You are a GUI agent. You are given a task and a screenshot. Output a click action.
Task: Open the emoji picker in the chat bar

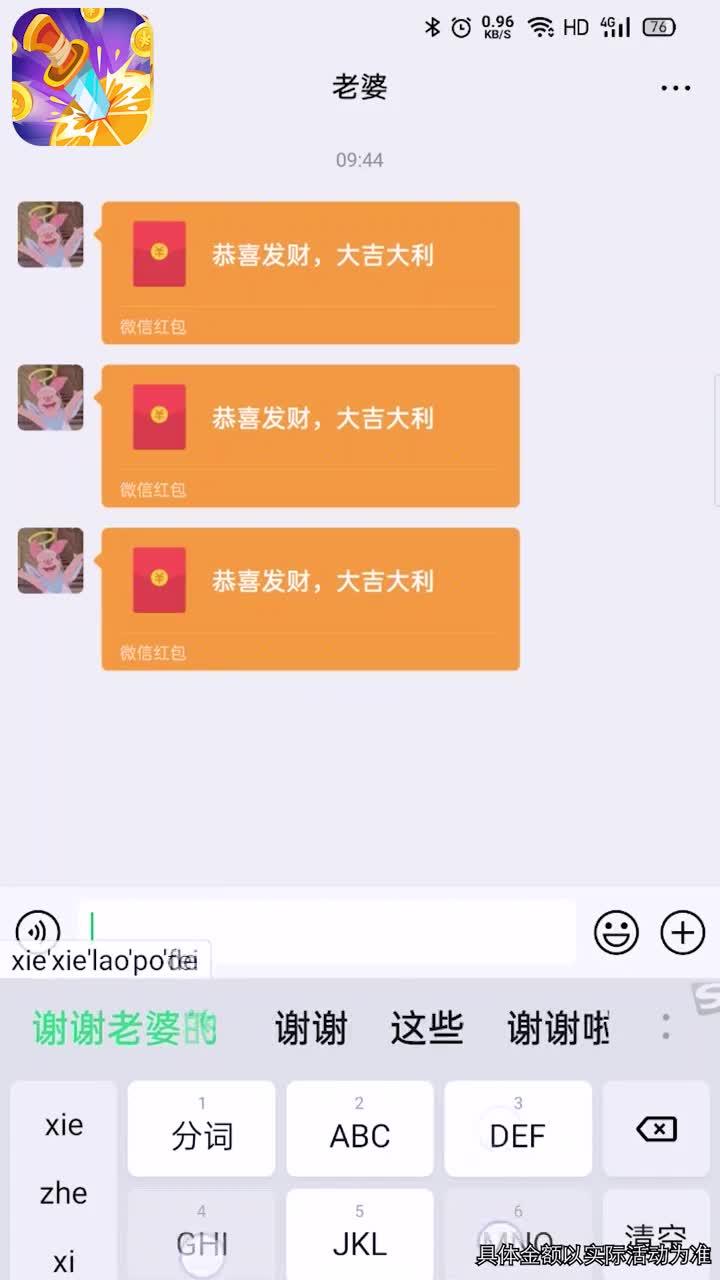click(x=615, y=931)
